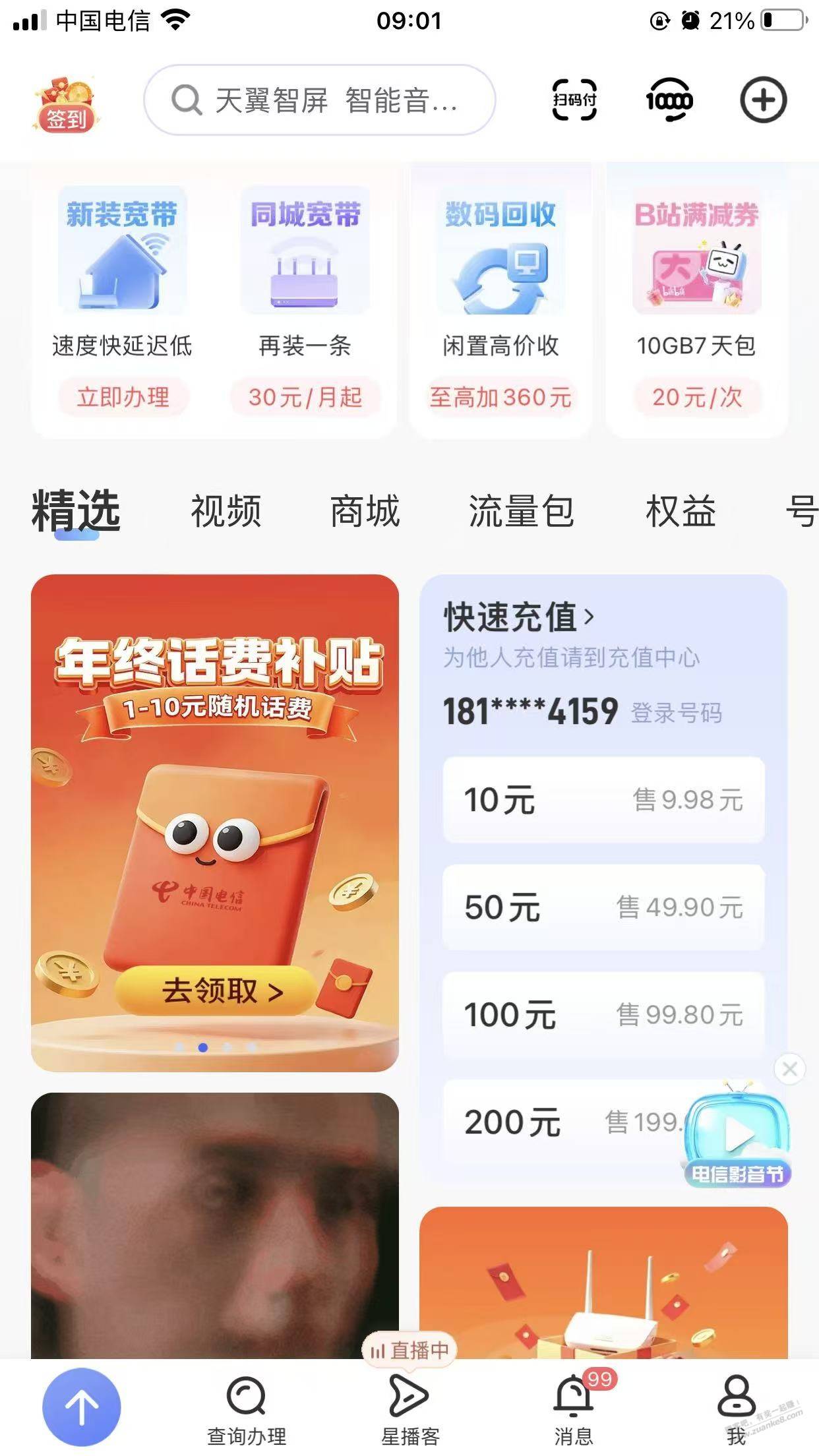Contact 10000 customer service
819x1456 pixels.
tap(669, 100)
